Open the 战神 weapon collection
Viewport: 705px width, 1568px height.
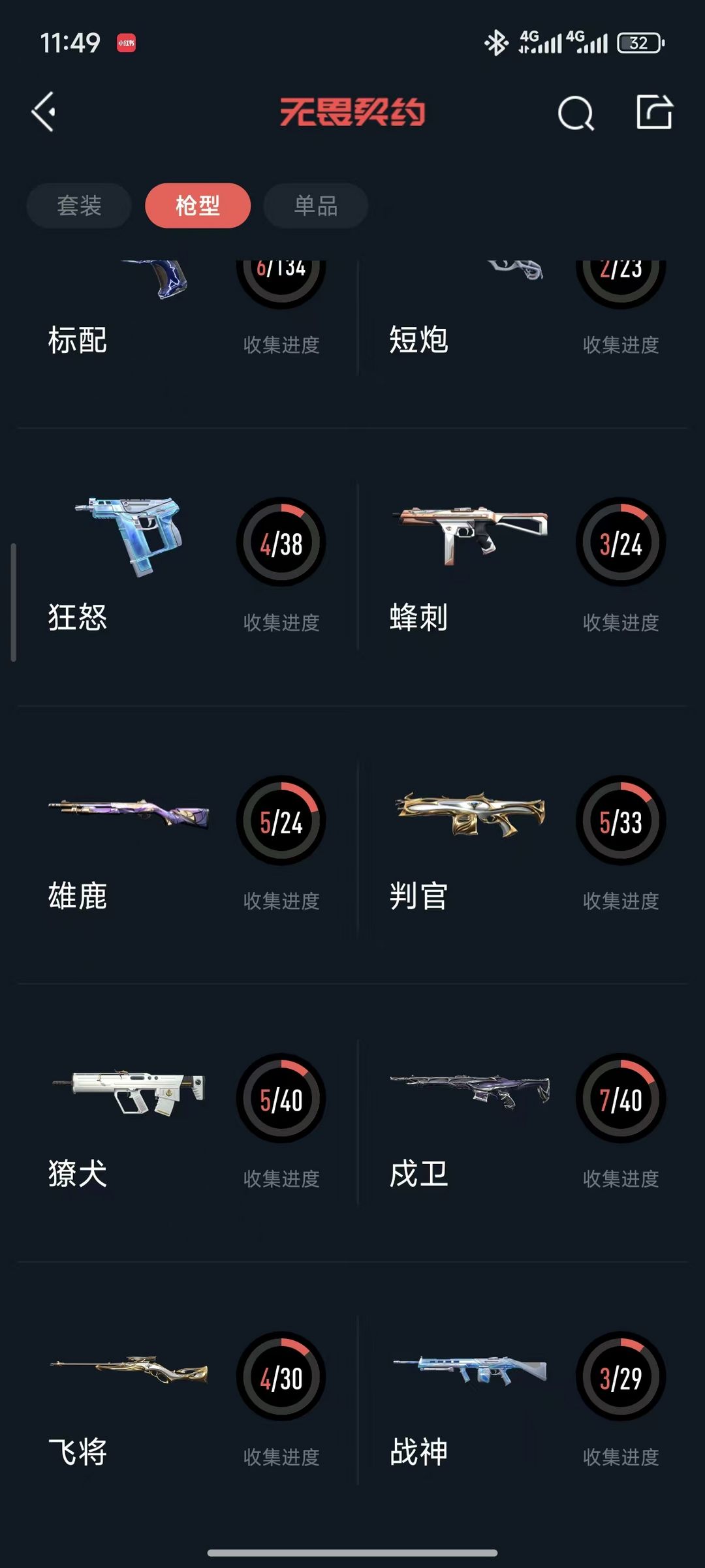coord(525,1400)
